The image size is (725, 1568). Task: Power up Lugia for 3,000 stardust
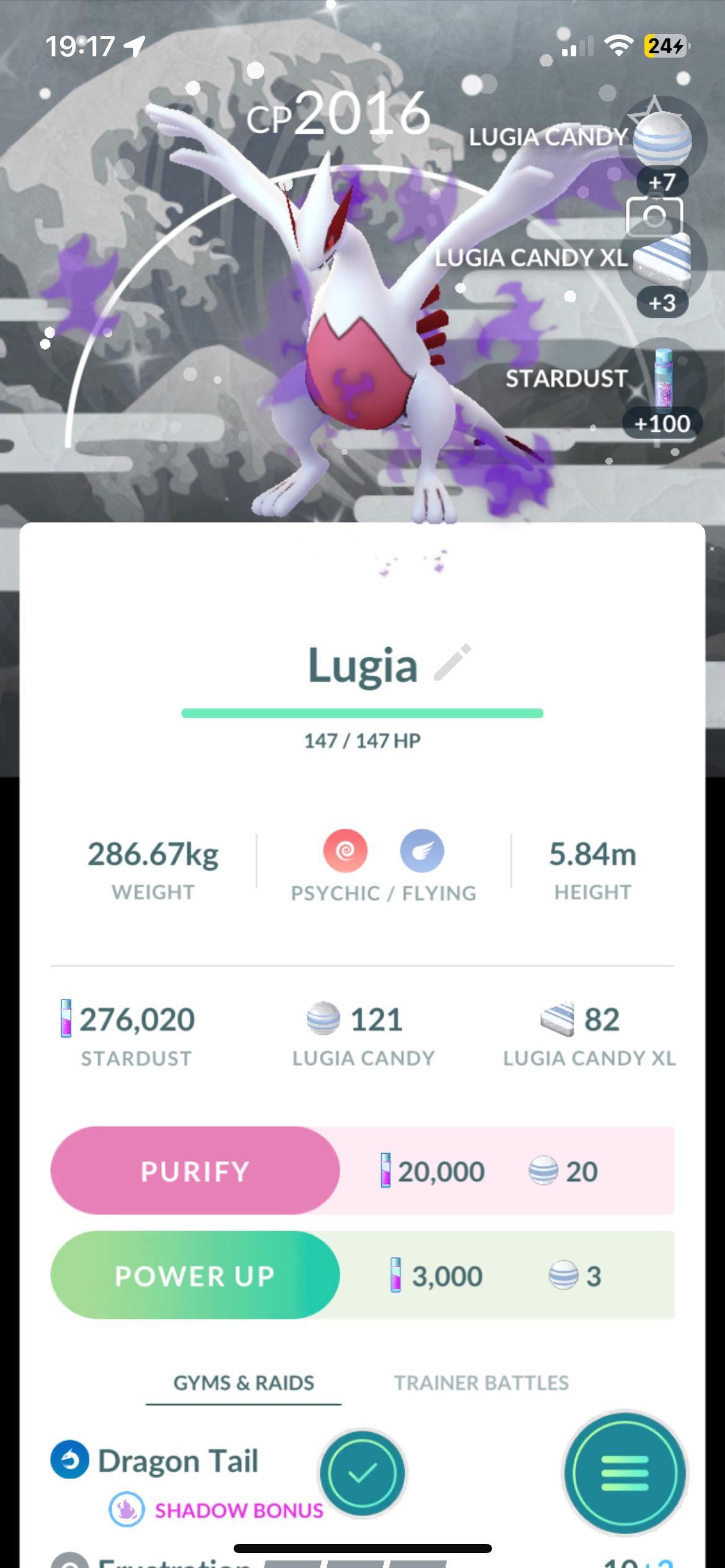coord(195,1276)
